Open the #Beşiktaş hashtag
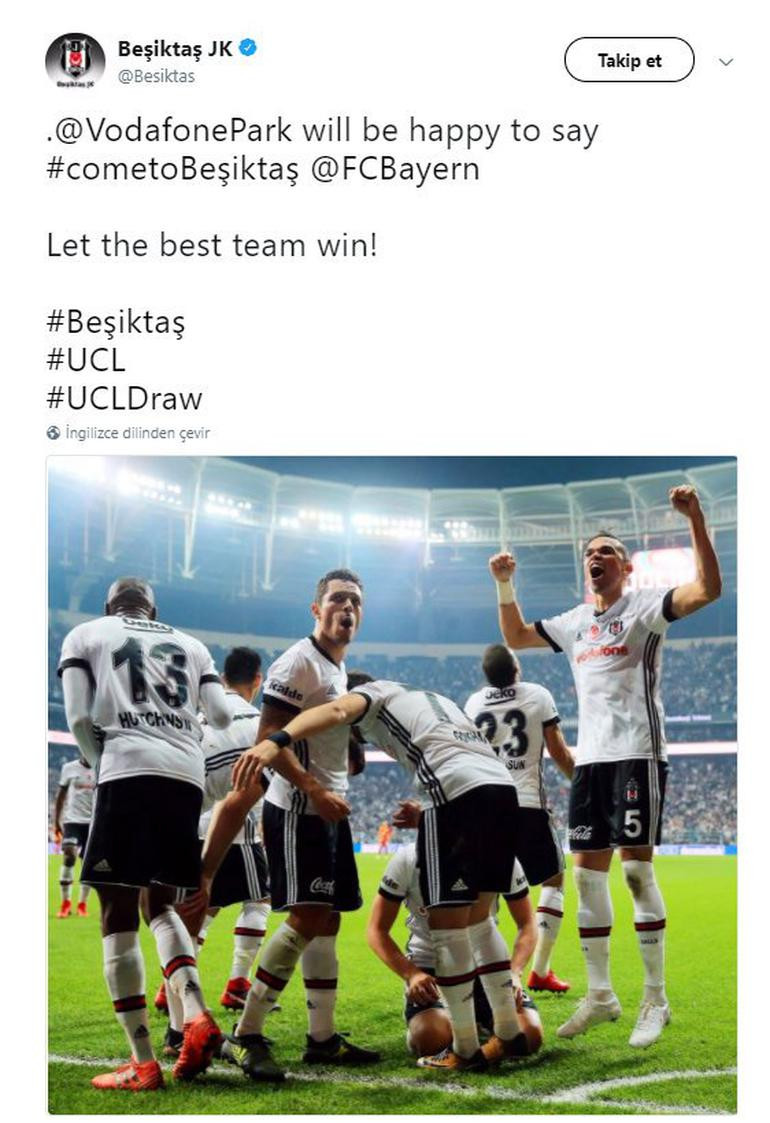This screenshot has width=770, height=1123. 115,322
